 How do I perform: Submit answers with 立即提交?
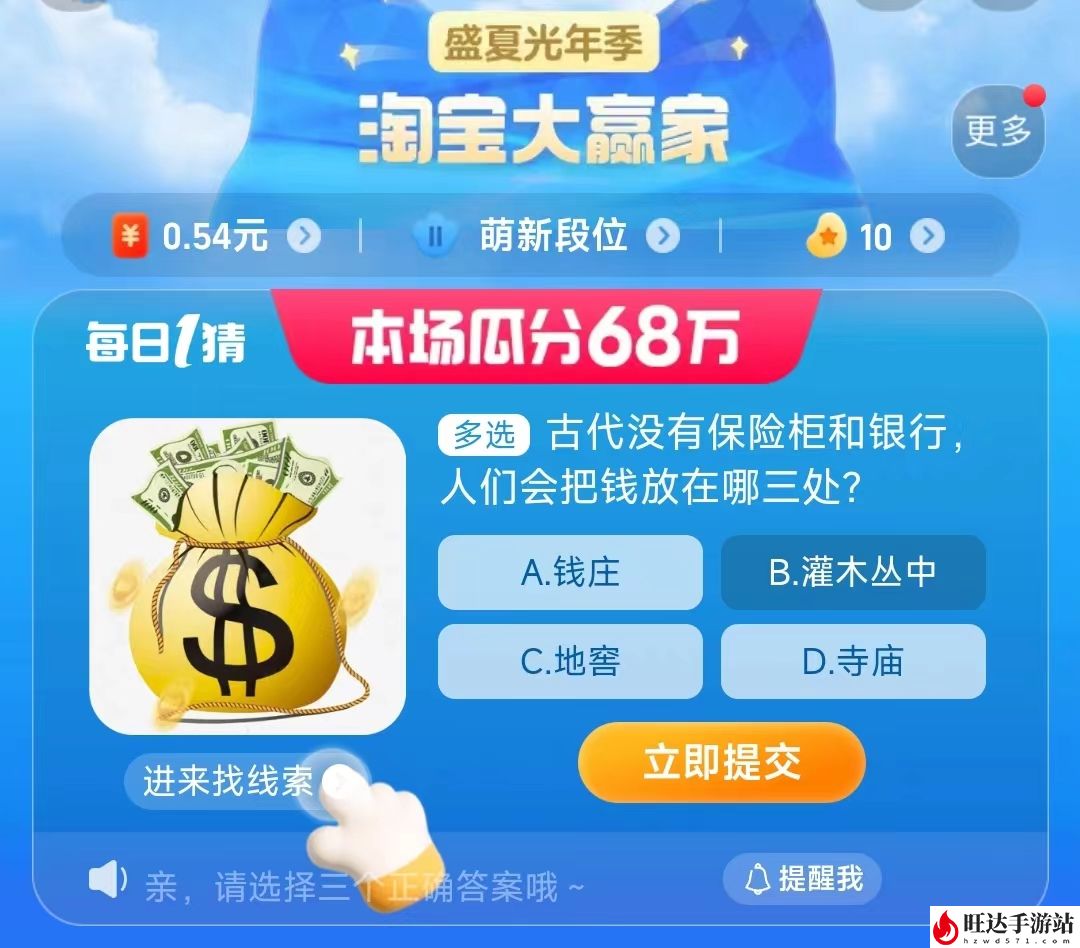coord(721,763)
